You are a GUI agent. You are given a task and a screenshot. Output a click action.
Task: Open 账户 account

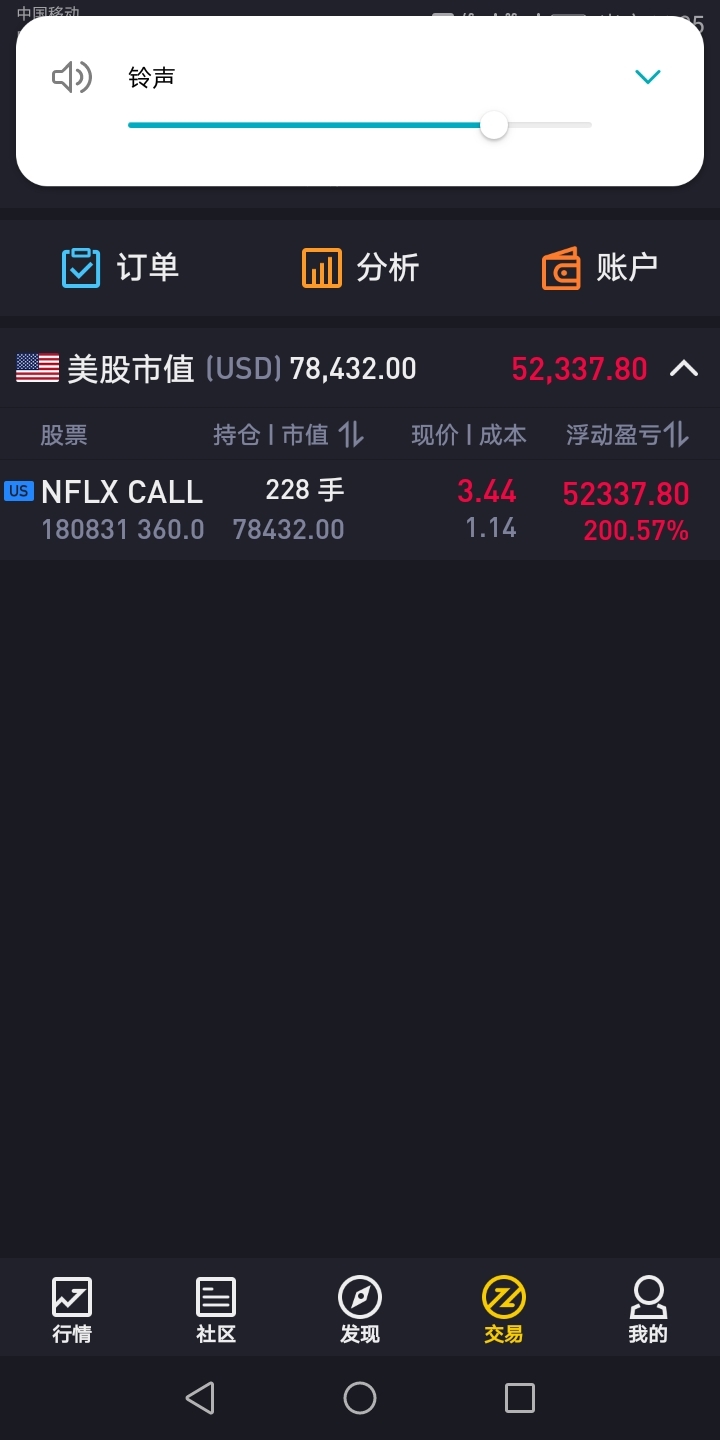pyautogui.click(x=600, y=268)
